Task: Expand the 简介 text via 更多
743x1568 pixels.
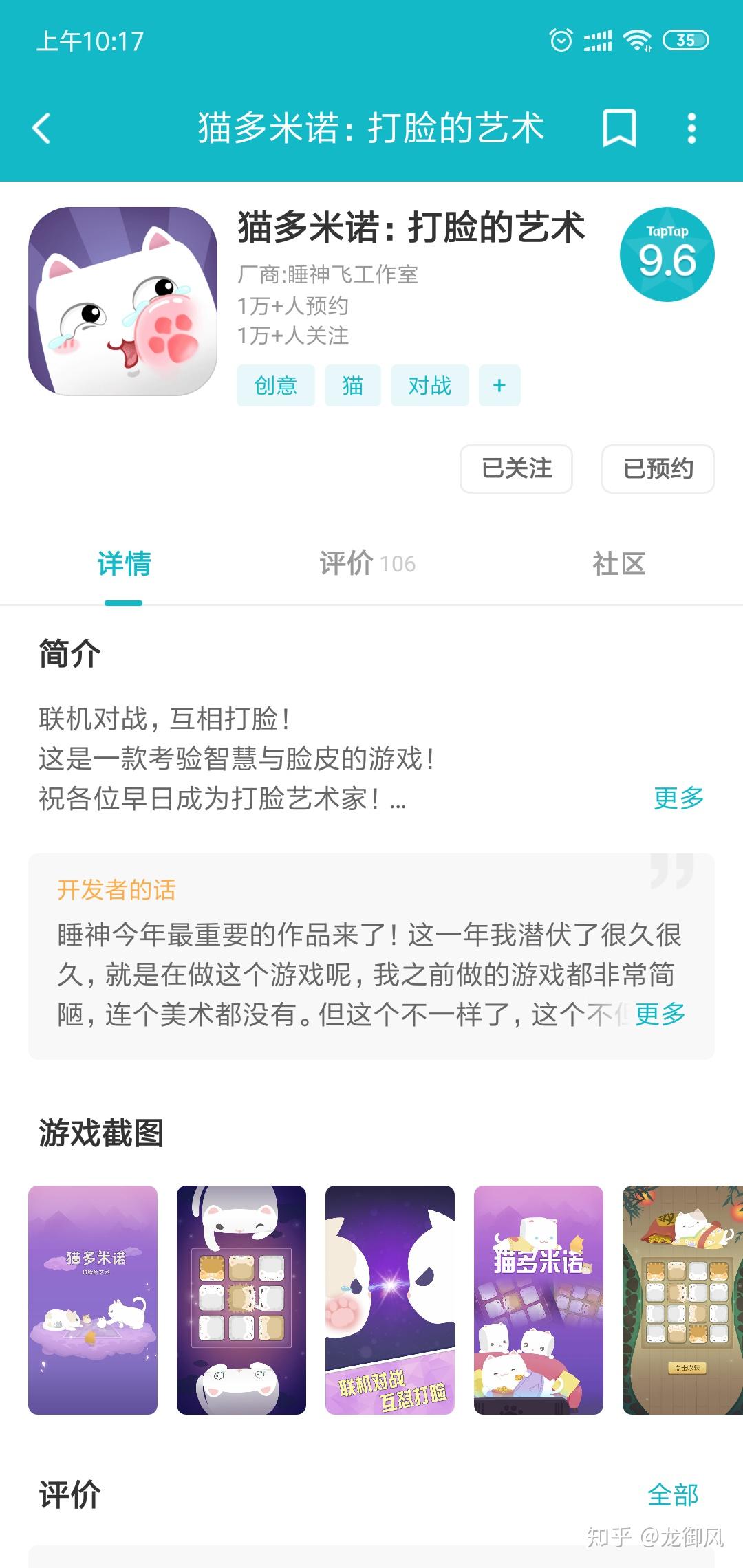Action: pyautogui.click(x=677, y=798)
